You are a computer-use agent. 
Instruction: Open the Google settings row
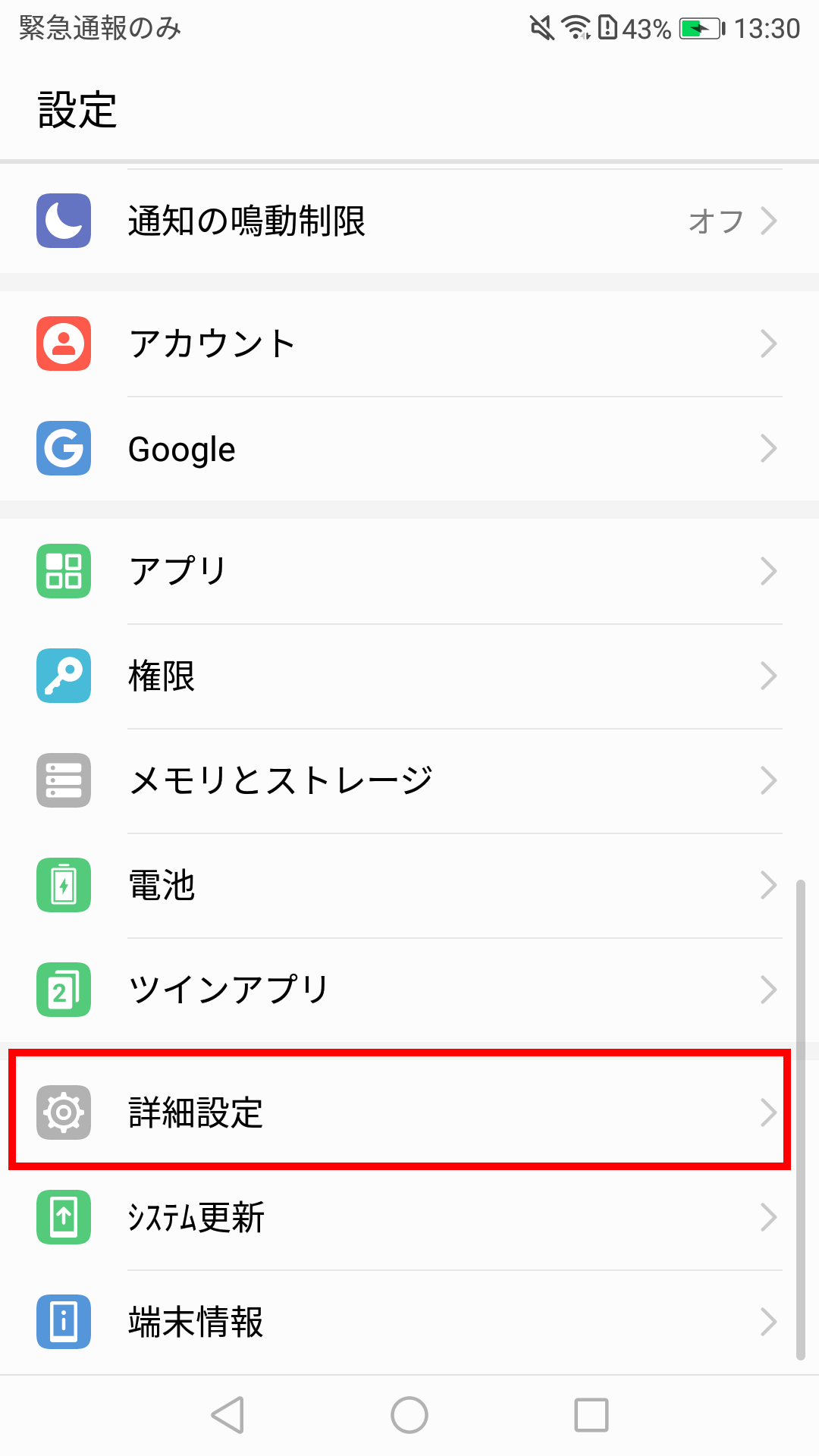tap(409, 449)
